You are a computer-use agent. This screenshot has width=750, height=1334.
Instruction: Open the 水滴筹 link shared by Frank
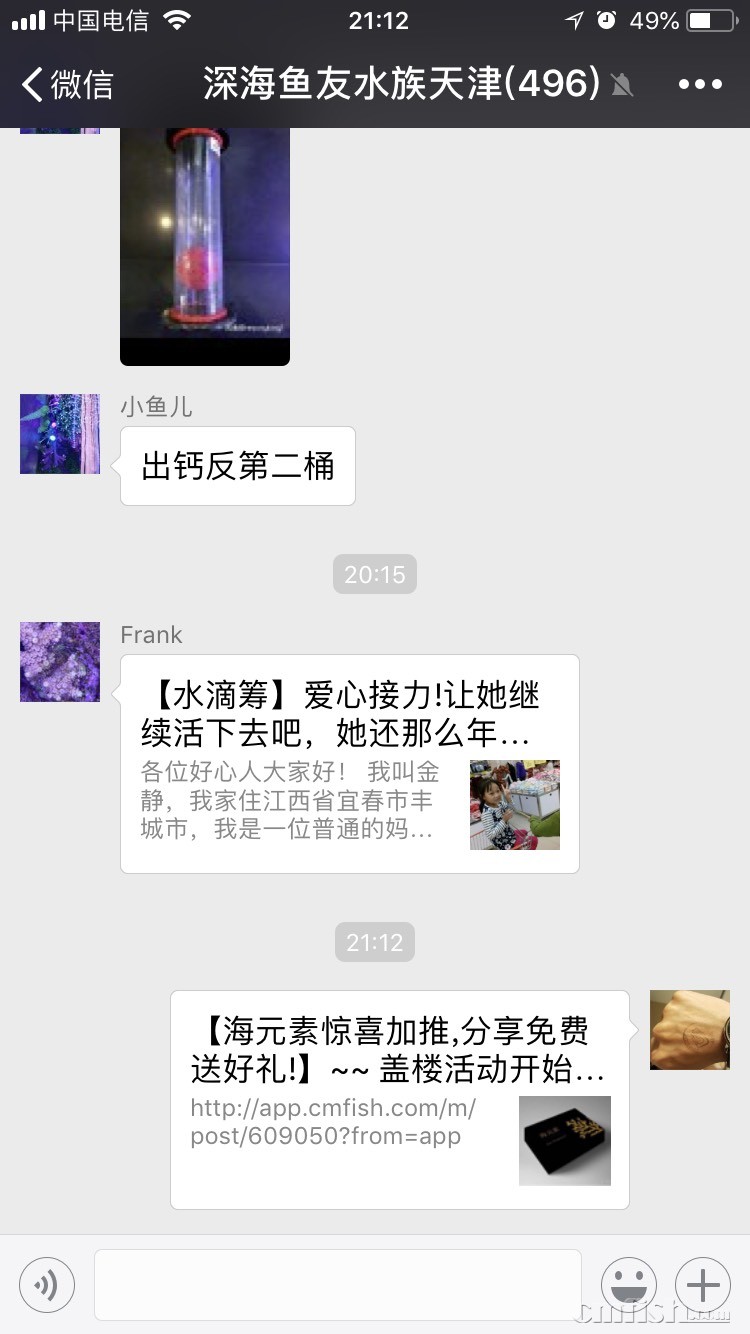[x=349, y=764]
